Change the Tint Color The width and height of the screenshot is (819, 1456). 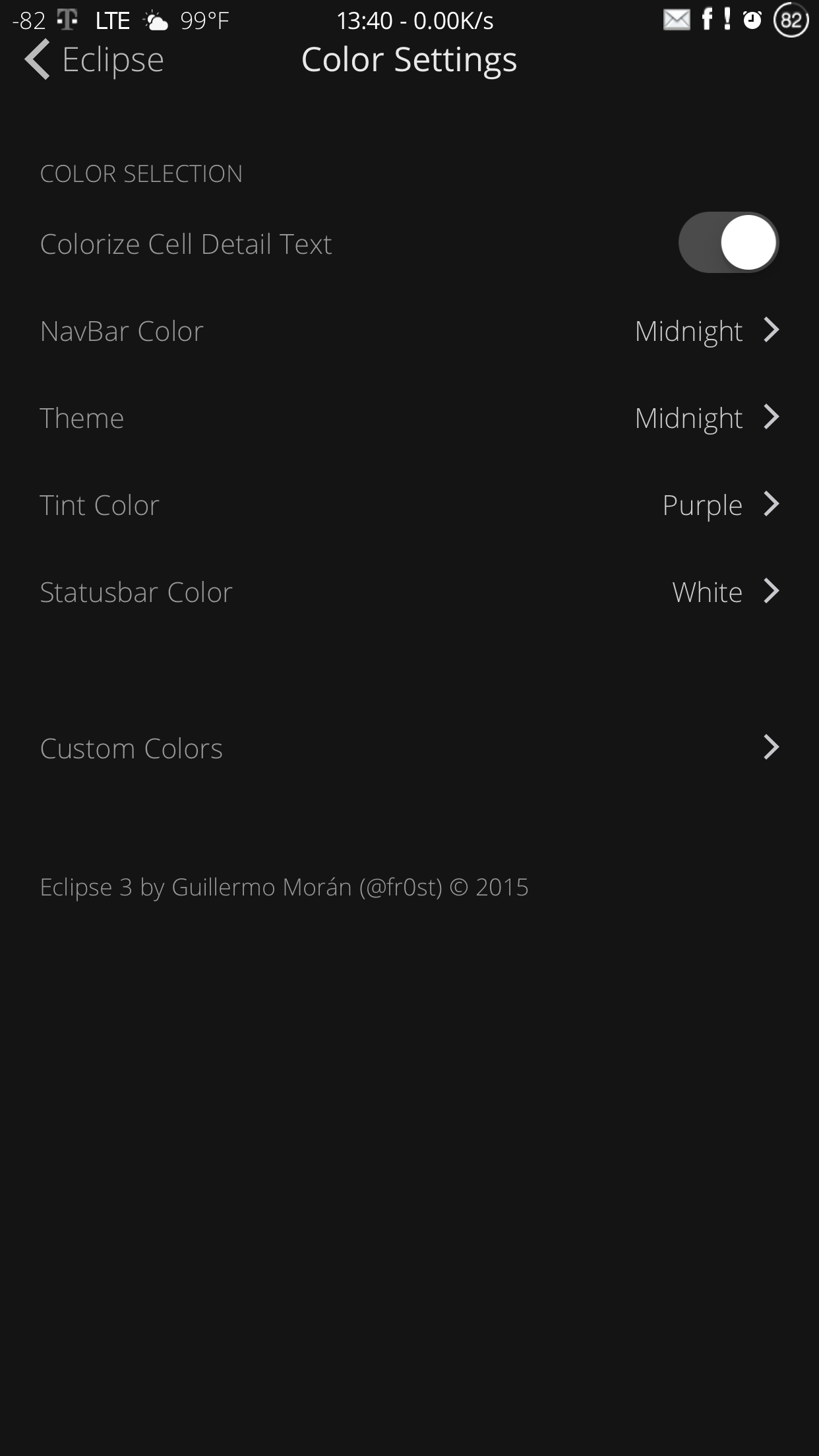tap(409, 504)
